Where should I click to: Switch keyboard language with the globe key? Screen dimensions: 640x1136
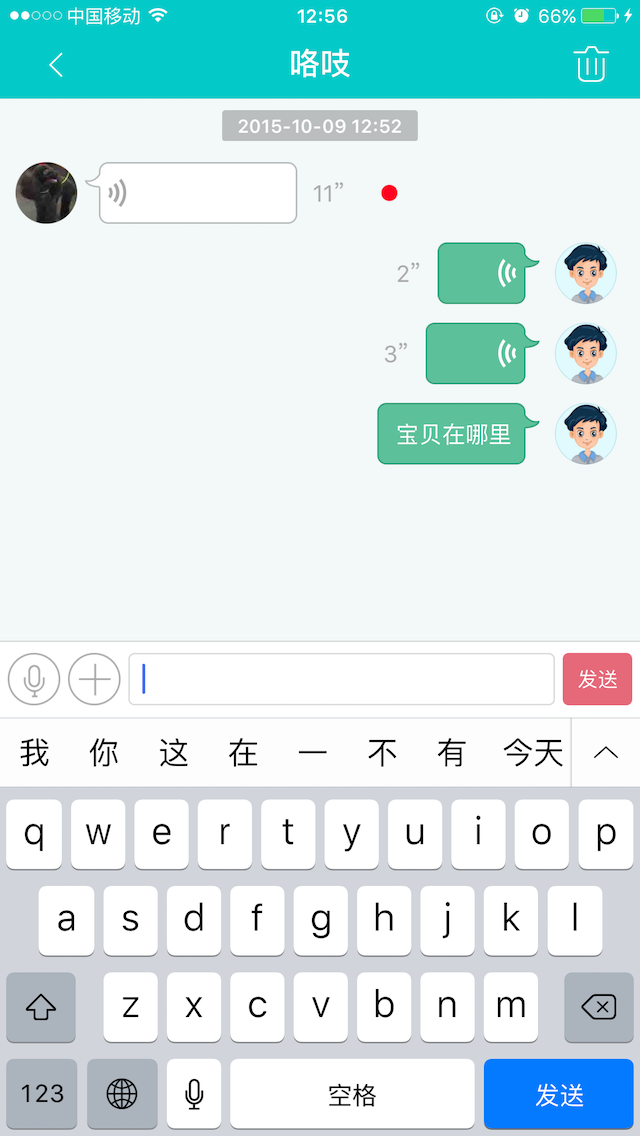[122, 1094]
